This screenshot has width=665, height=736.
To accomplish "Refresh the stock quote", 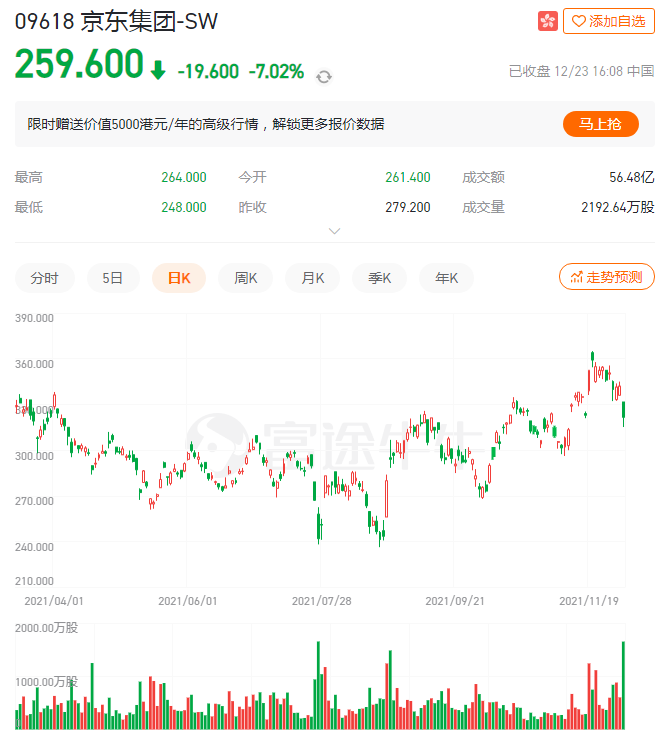I will pos(324,76).
